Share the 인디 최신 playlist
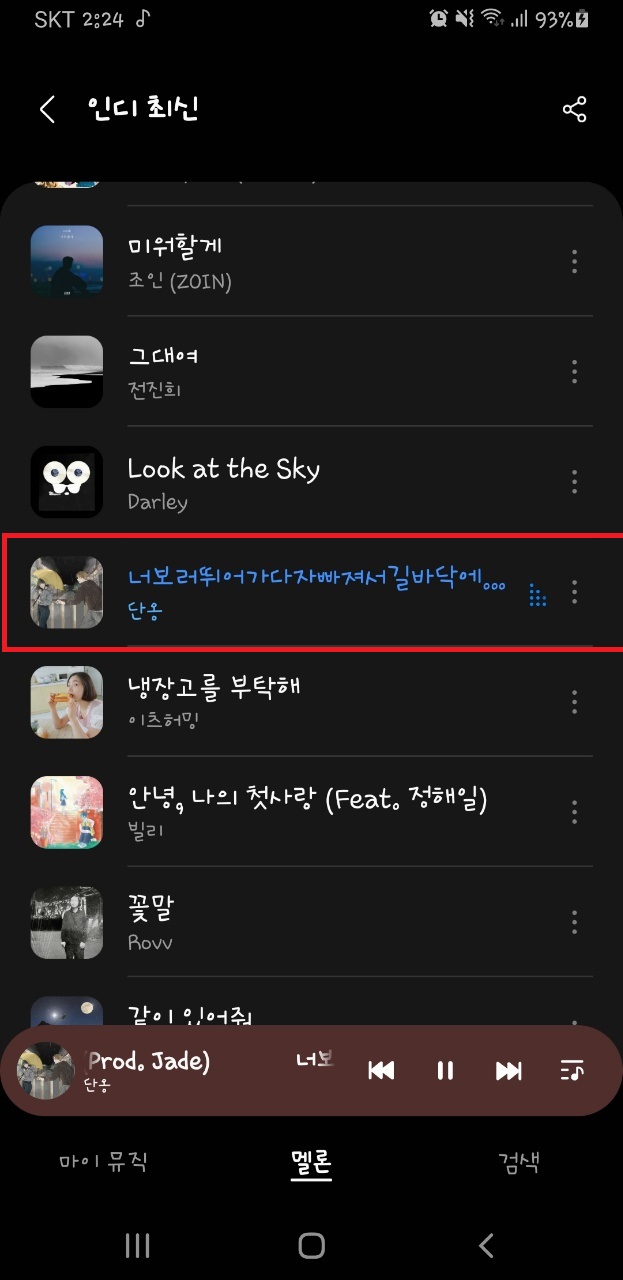Viewport: 623px width, 1280px height. coord(574,109)
